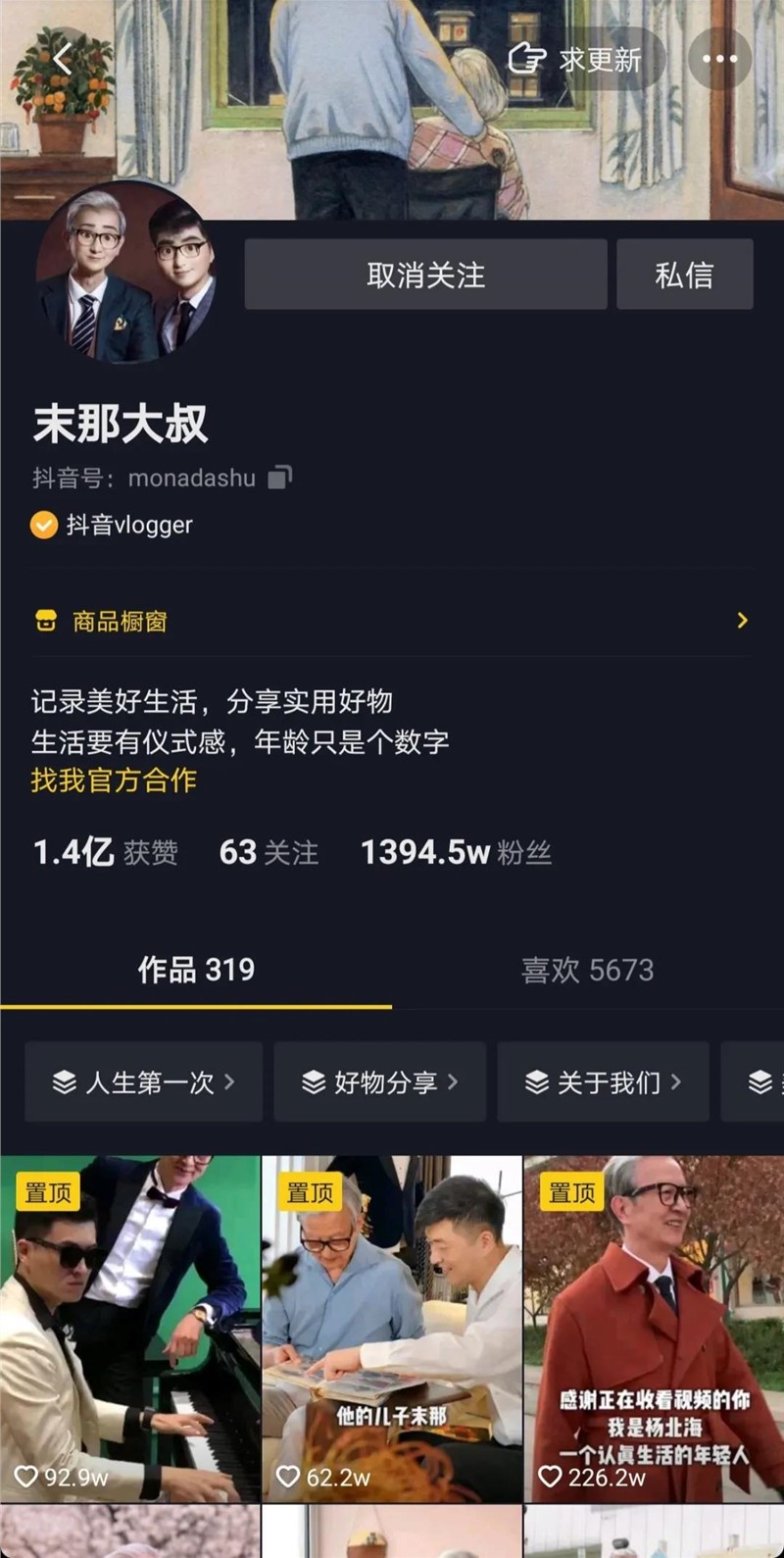Switch to the 喜欢 5673 tab
Viewport: 784px width, 1558px height.
tap(586, 970)
